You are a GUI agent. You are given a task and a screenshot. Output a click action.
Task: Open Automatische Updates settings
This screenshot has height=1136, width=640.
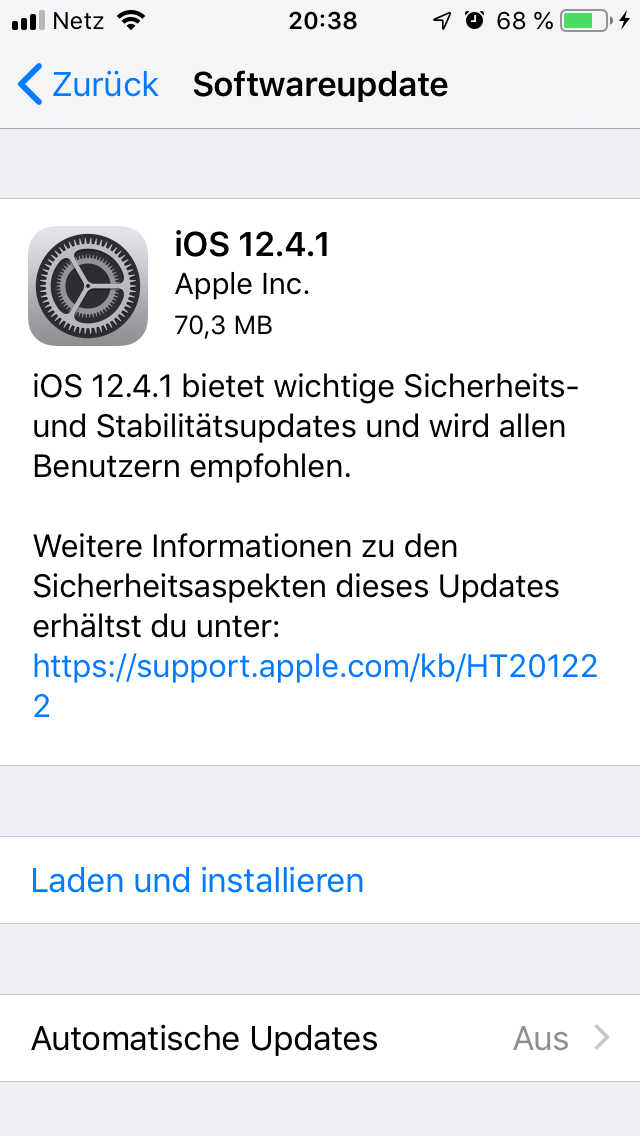click(320, 1038)
